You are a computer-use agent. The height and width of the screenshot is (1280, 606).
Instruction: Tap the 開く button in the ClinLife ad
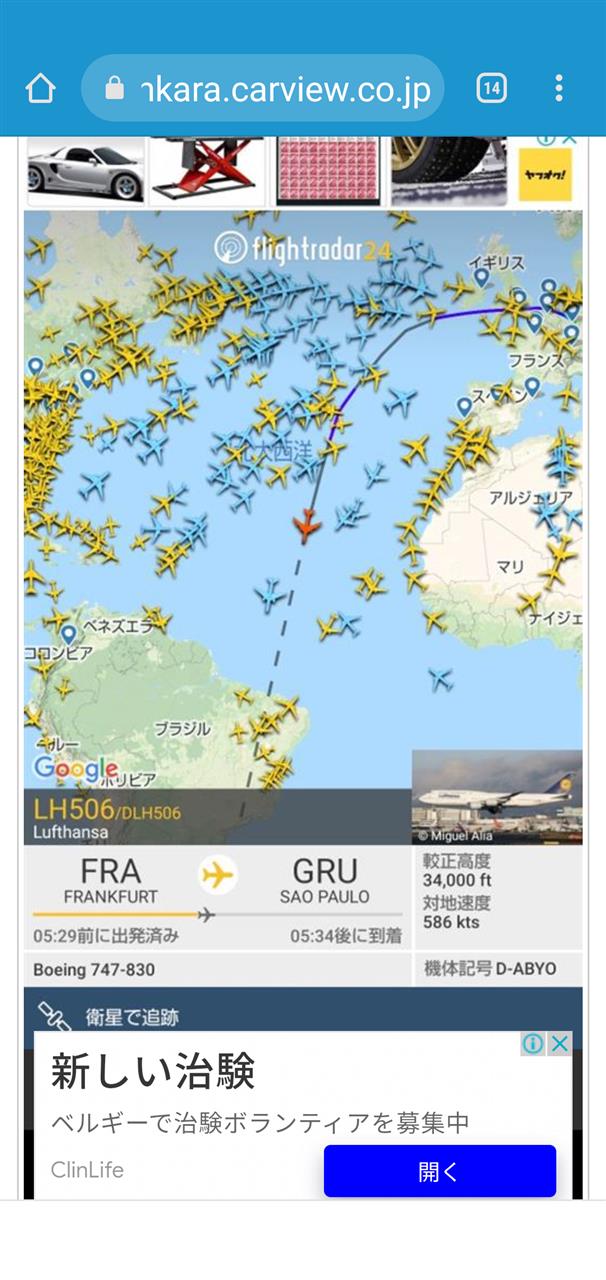(x=439, y=1171)
